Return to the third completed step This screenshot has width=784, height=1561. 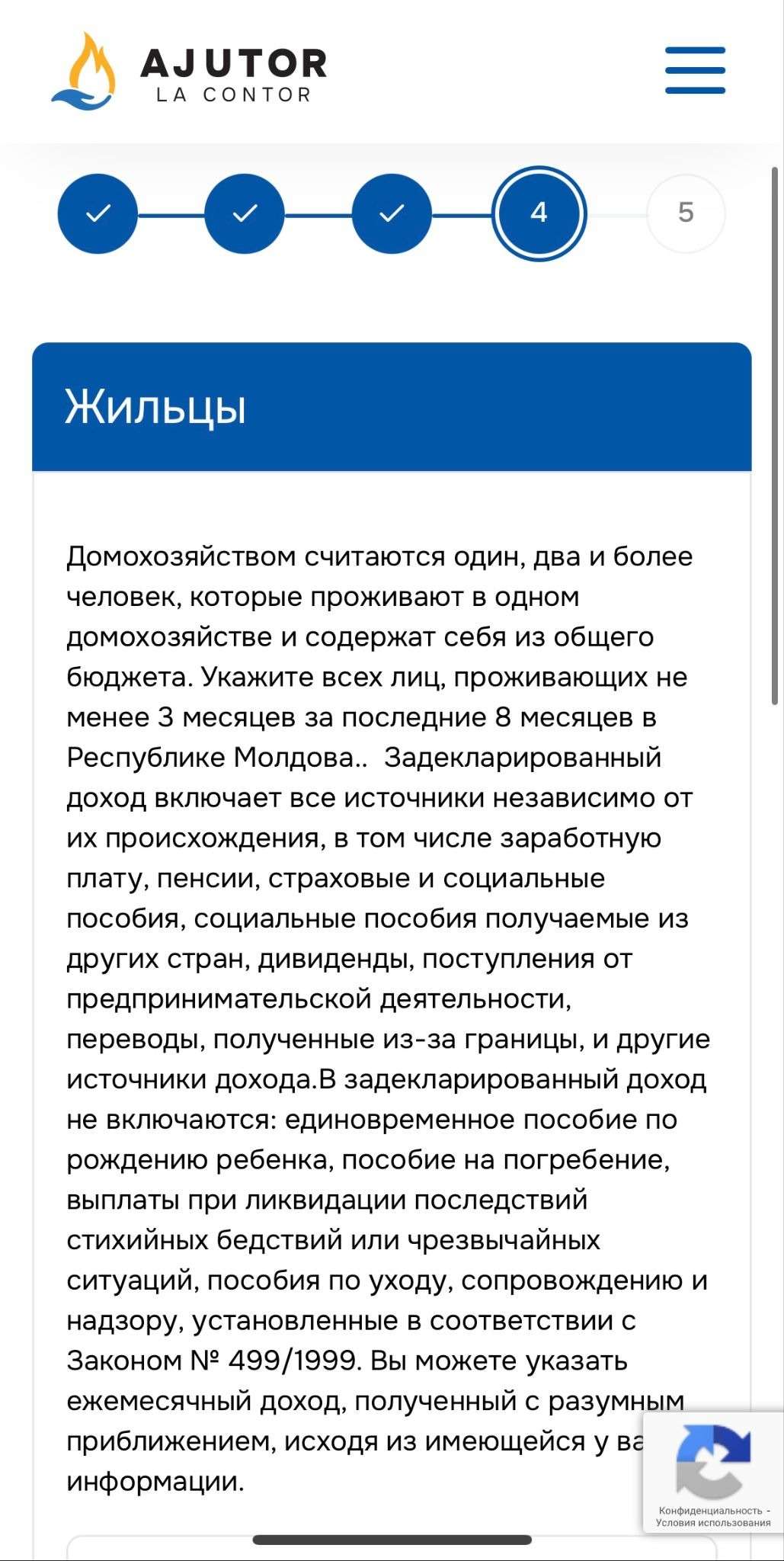click(x=392, y=213)
